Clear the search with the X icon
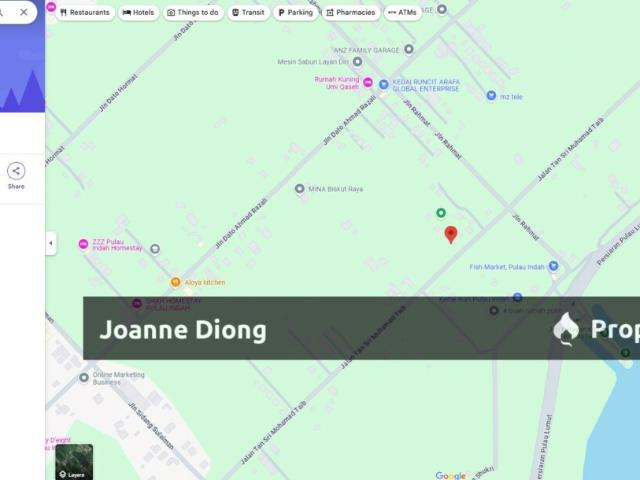Viewport: 640px width, 480px height. 24,13
